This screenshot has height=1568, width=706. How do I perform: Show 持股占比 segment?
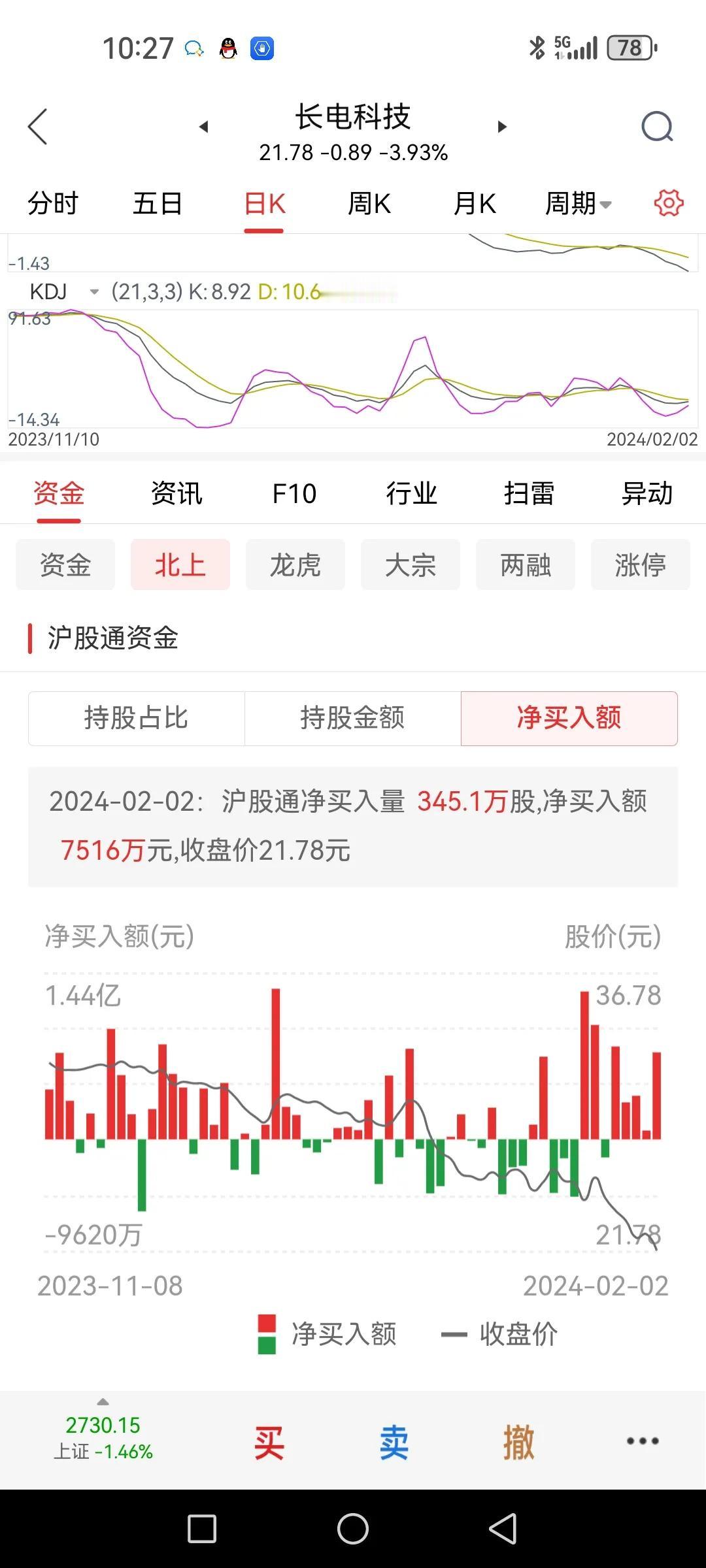(137, 718)
